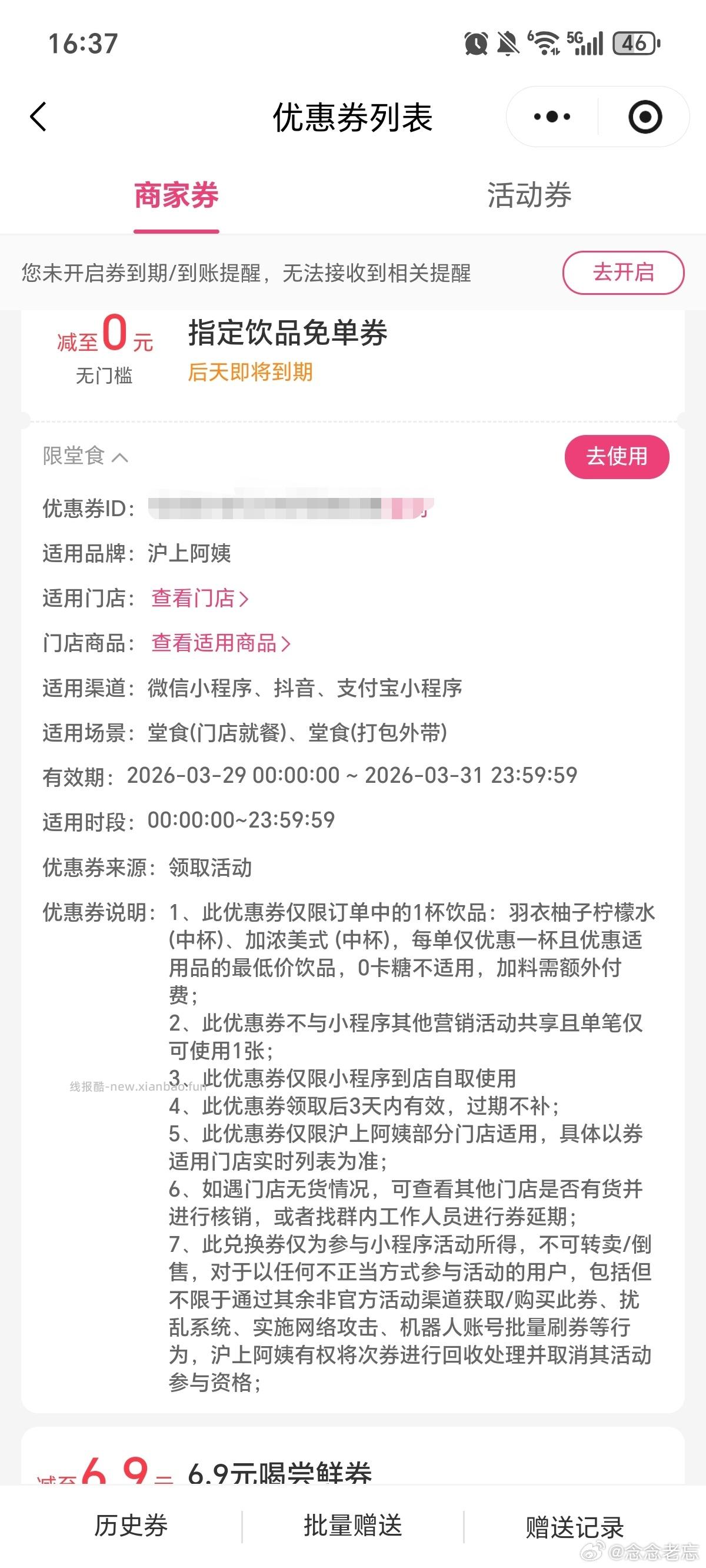Tap 去开启 to enable coupon reminders
706x1568 pixels.
pos(622,273)
